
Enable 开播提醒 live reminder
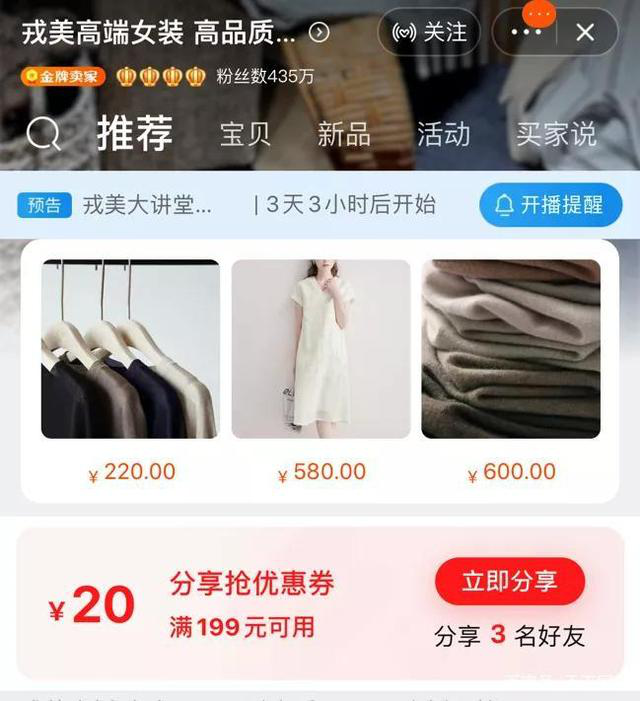point(550,205)
